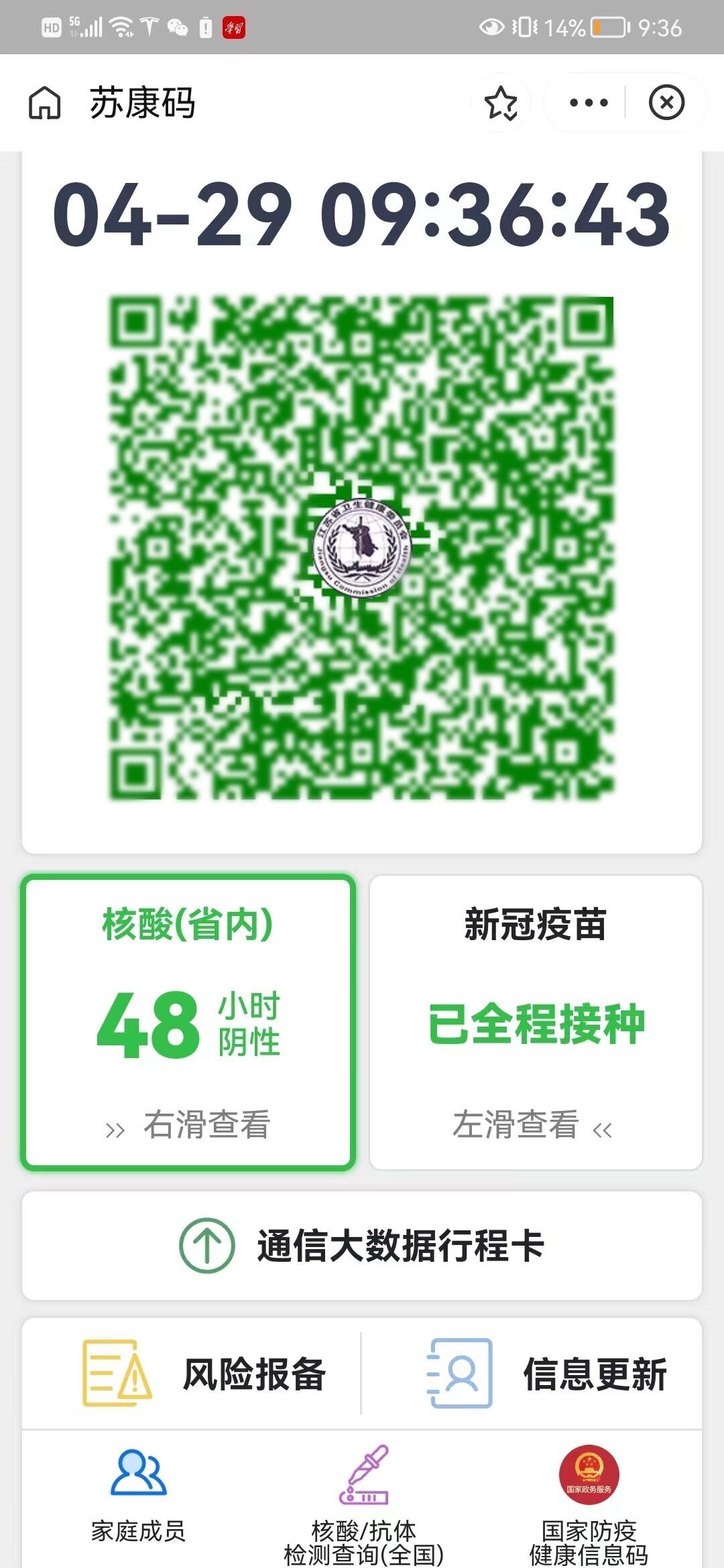
Task: Add this mini program to favorites
Action: coord(501,103)
